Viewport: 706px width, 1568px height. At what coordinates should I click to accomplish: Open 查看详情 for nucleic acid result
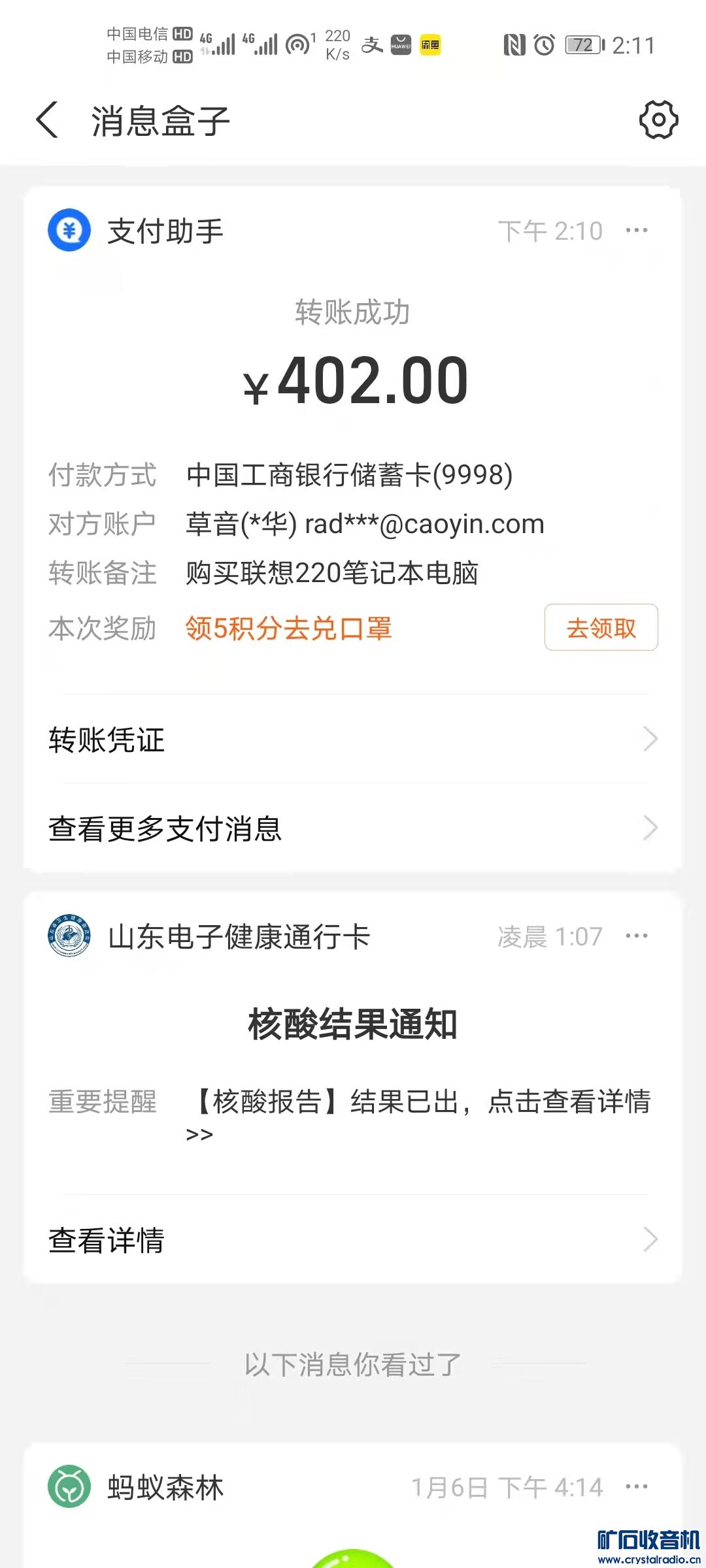[353, 1239]
